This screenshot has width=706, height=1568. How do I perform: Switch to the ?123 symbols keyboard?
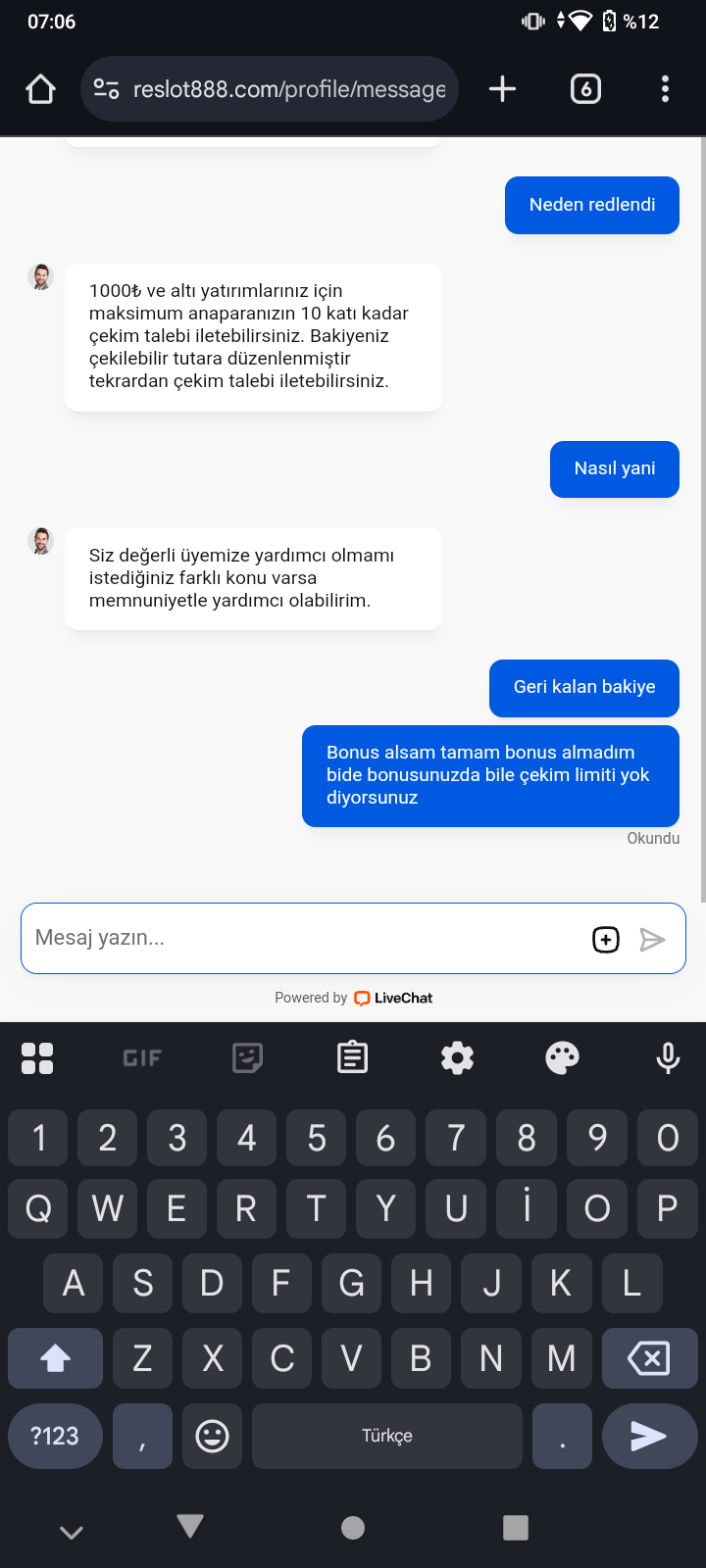[55, 1436]
